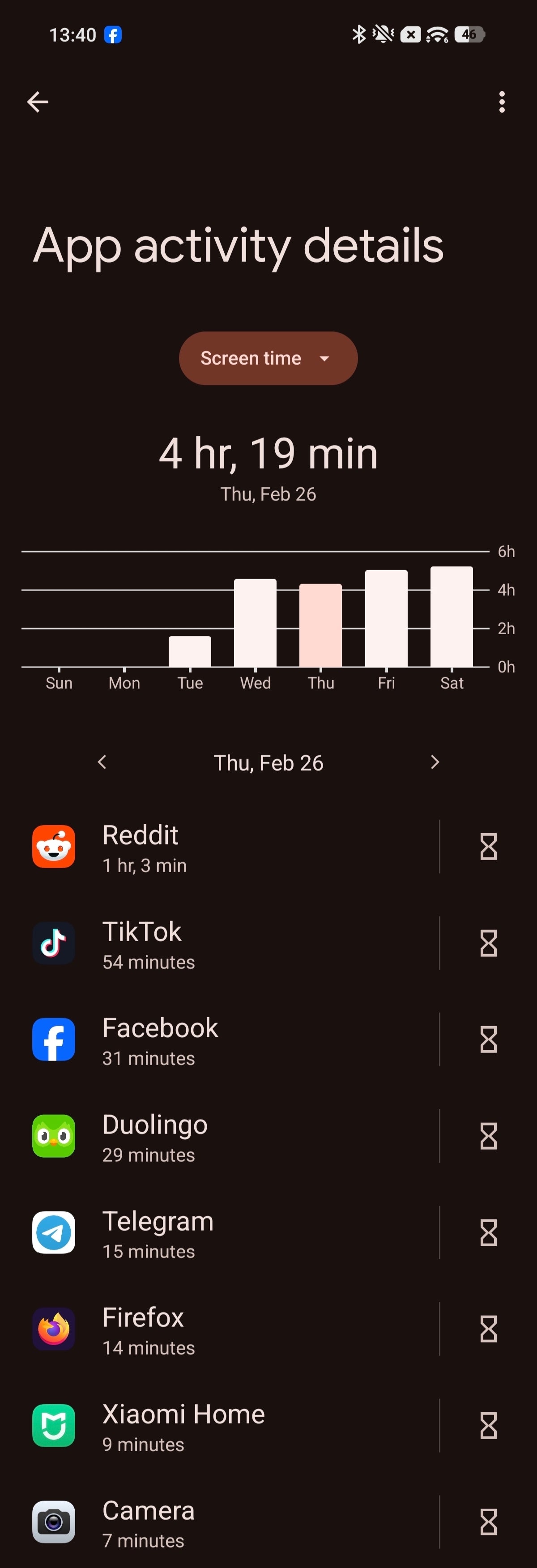Set app timer for Facebook
Viewport: 537px width, 1568px height.
coord(488,1040)
